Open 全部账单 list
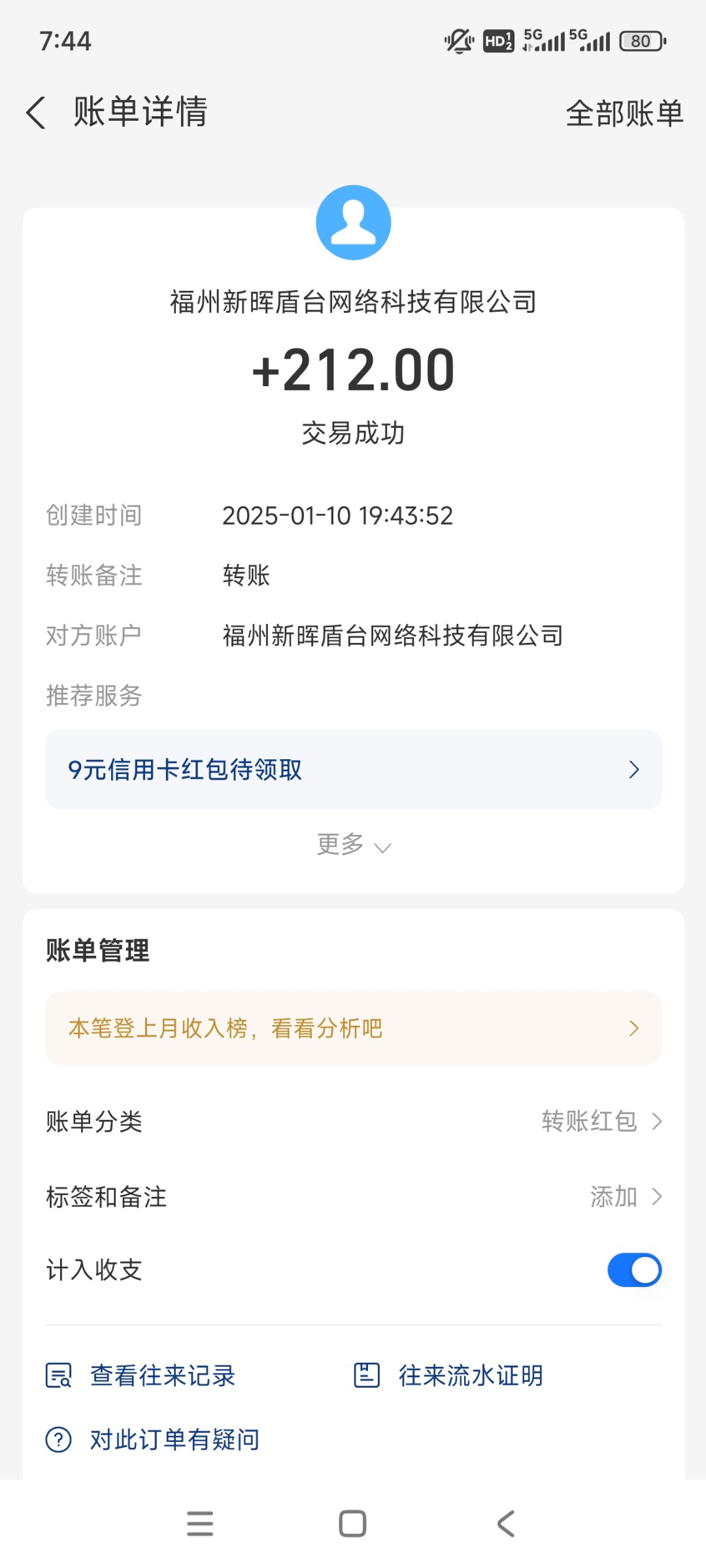Screen dimensions: 706x1568 coord(624,114)
